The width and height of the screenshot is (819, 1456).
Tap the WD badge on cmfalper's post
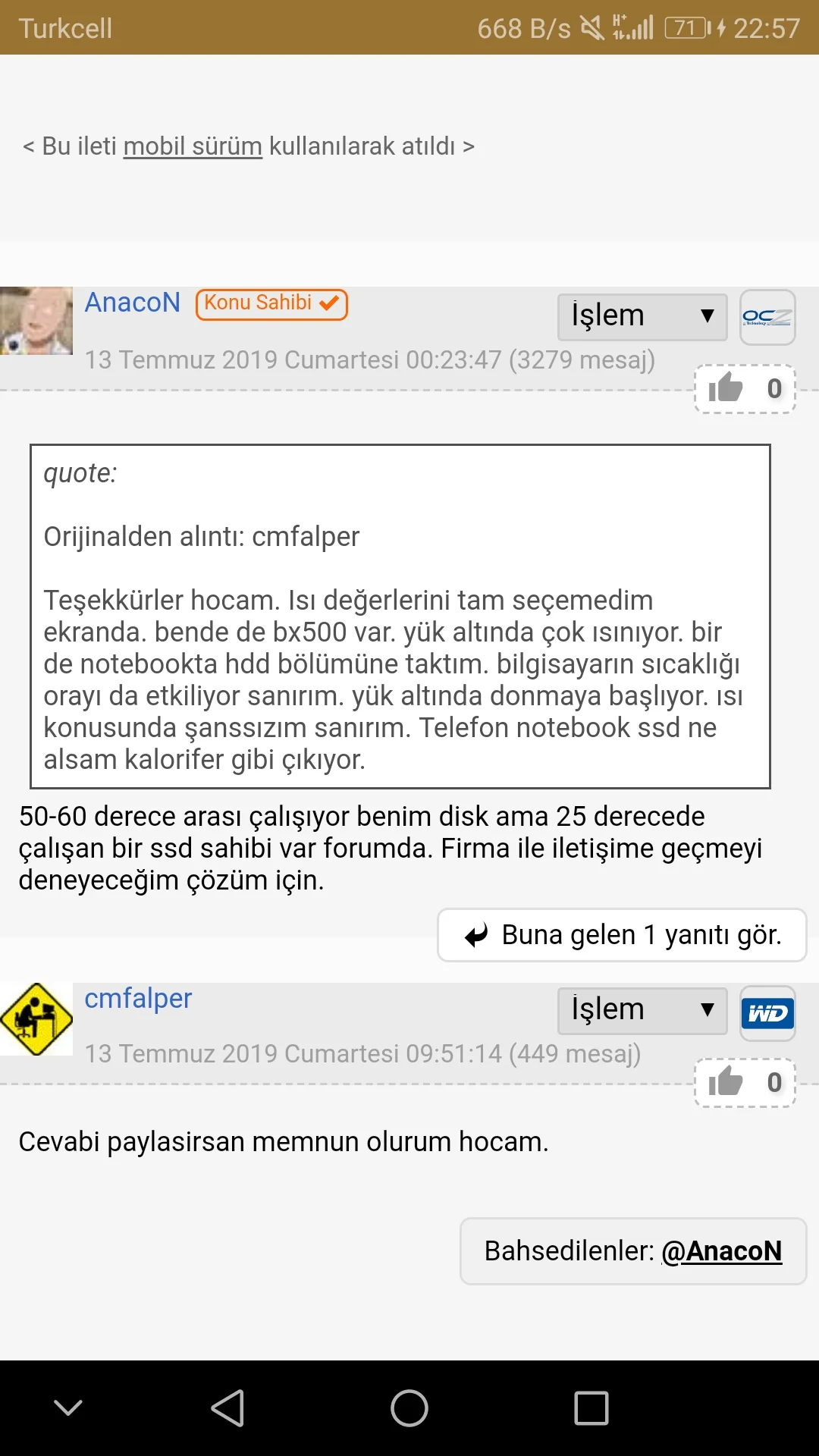click(x=767, y=1012)
